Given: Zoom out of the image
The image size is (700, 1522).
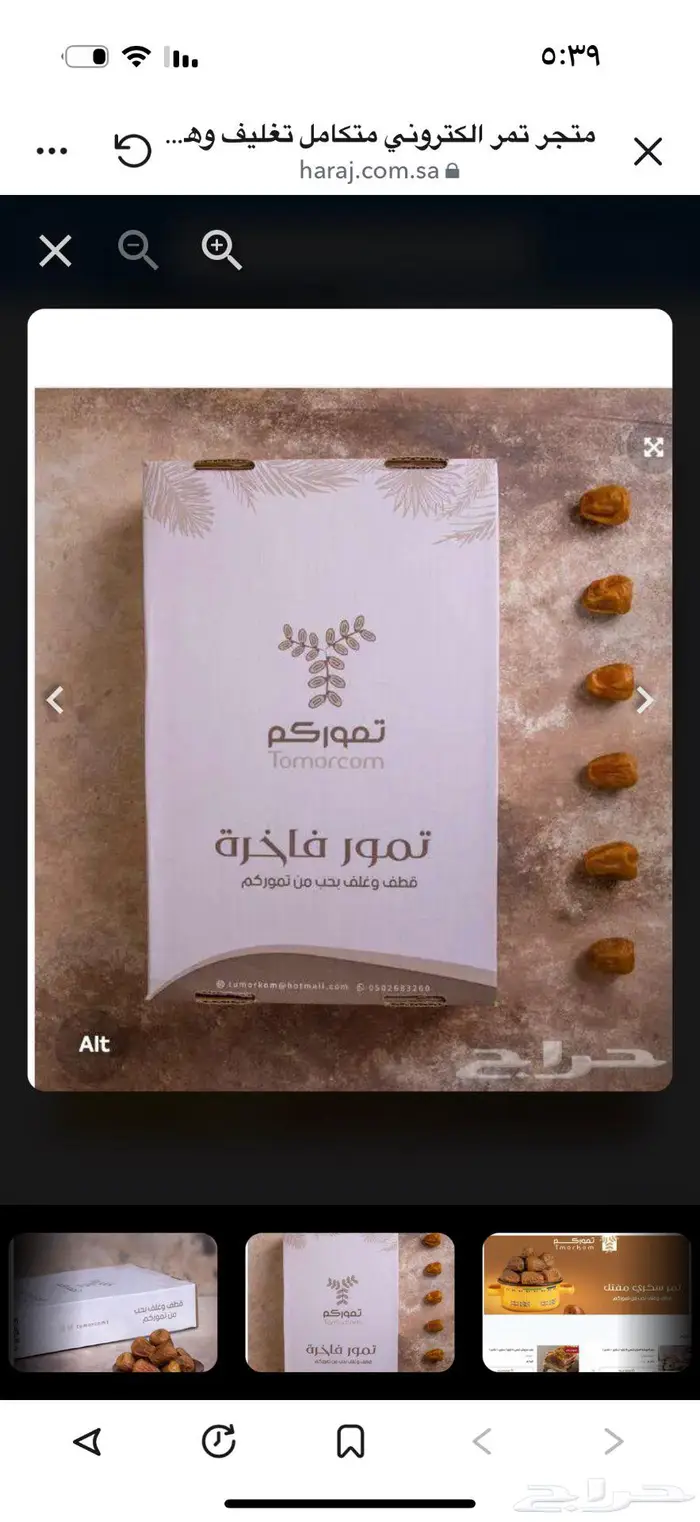Looking at the screenshot, I should coord(138,250).
